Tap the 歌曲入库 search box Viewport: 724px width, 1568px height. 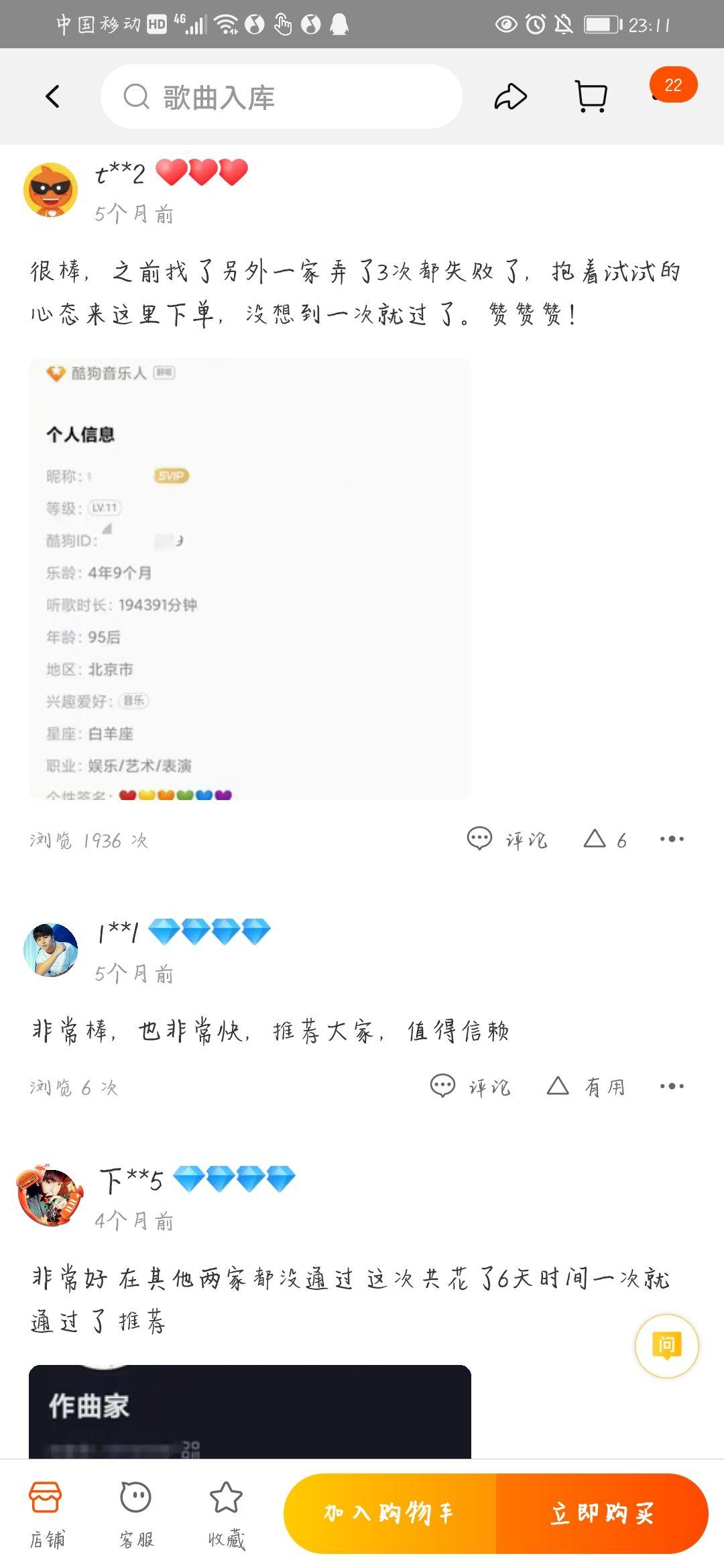[282, 96]
